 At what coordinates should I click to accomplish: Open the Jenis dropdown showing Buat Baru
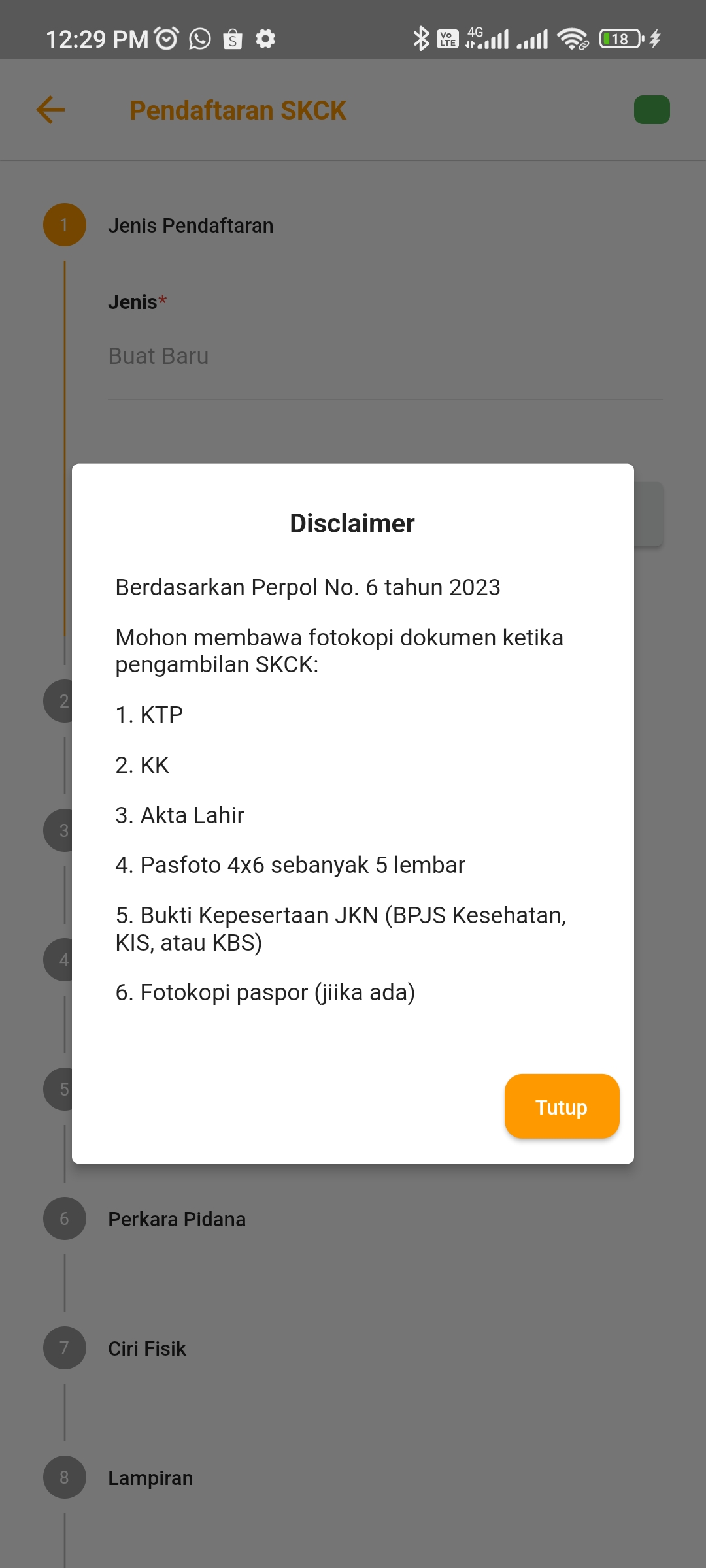pyautogui.click(x=385, y=357)
